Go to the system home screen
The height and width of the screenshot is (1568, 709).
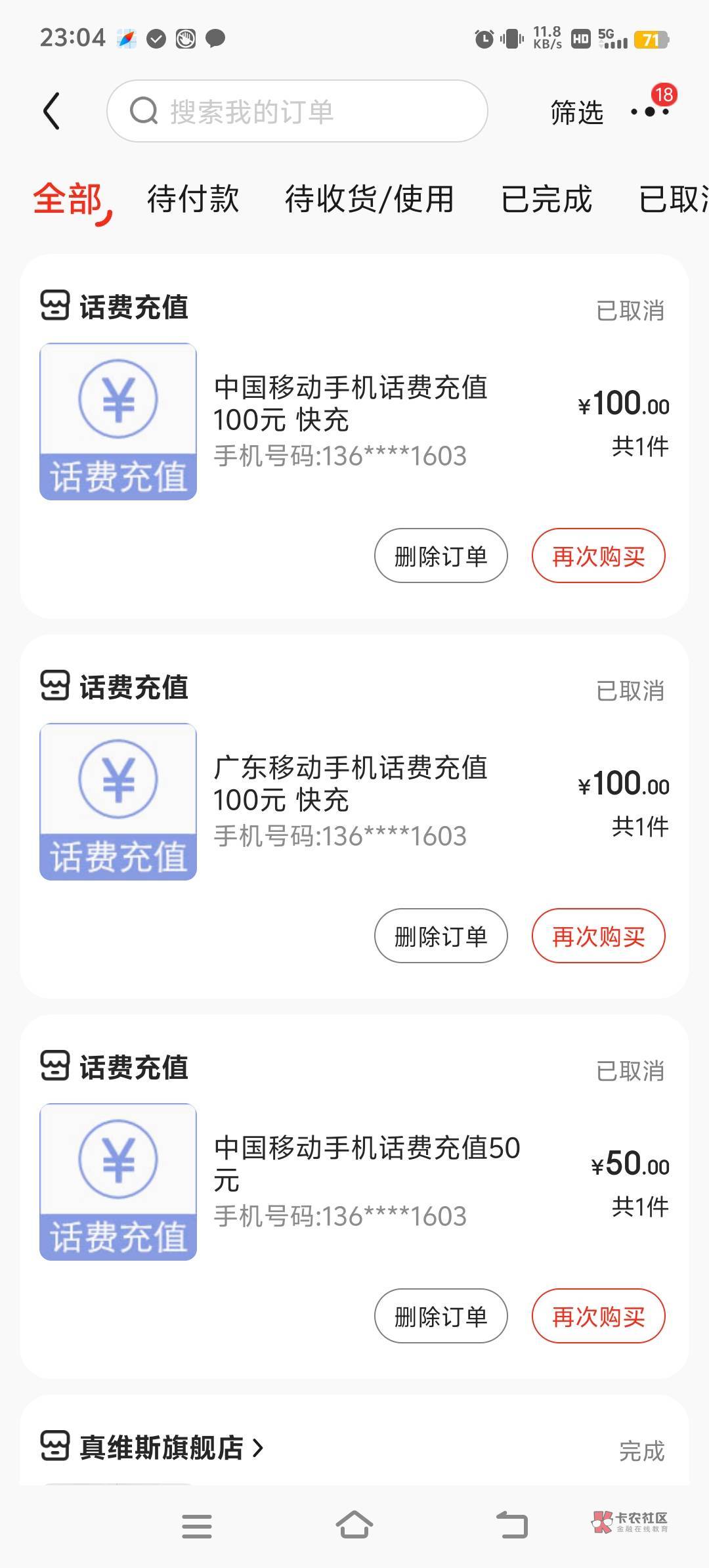354,1525
